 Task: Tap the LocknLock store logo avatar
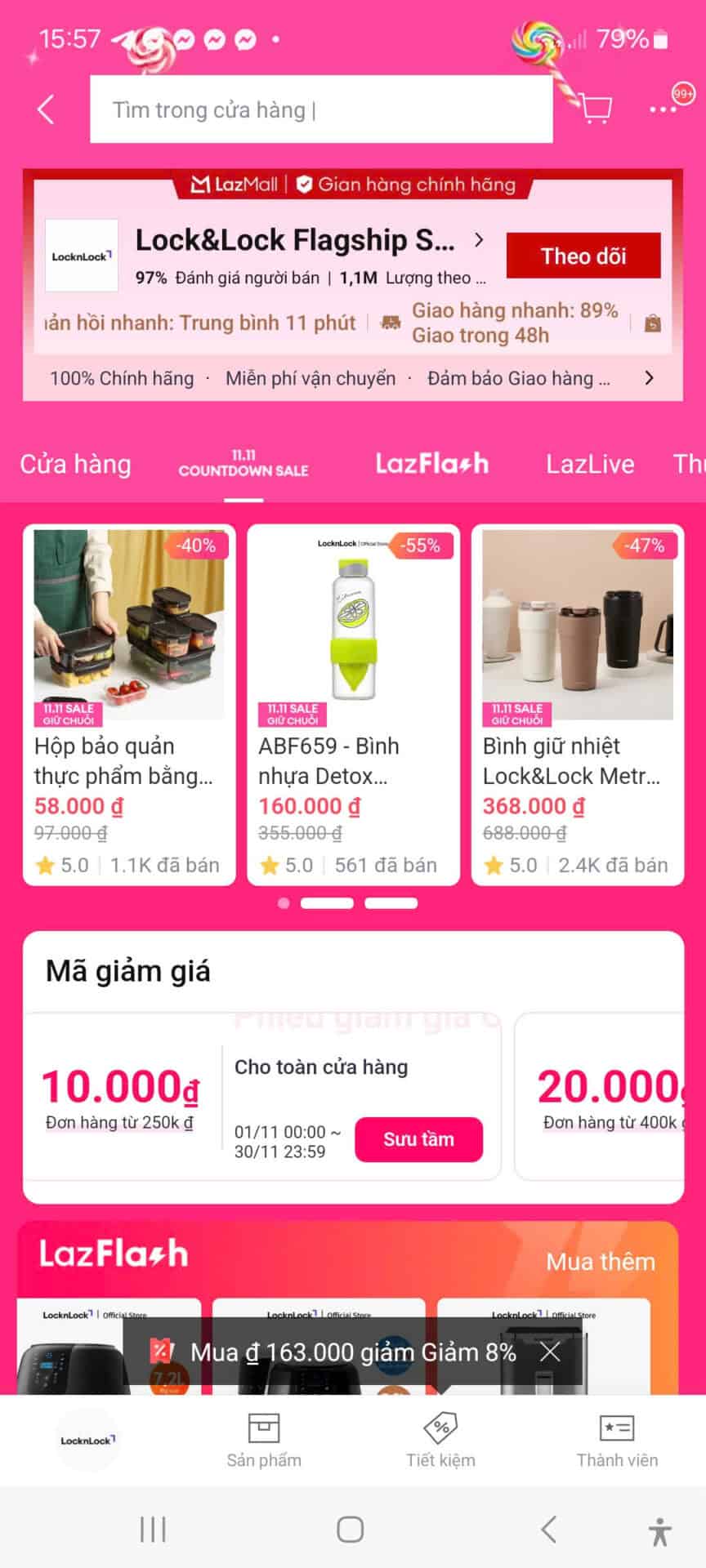(x=82, y=255)
